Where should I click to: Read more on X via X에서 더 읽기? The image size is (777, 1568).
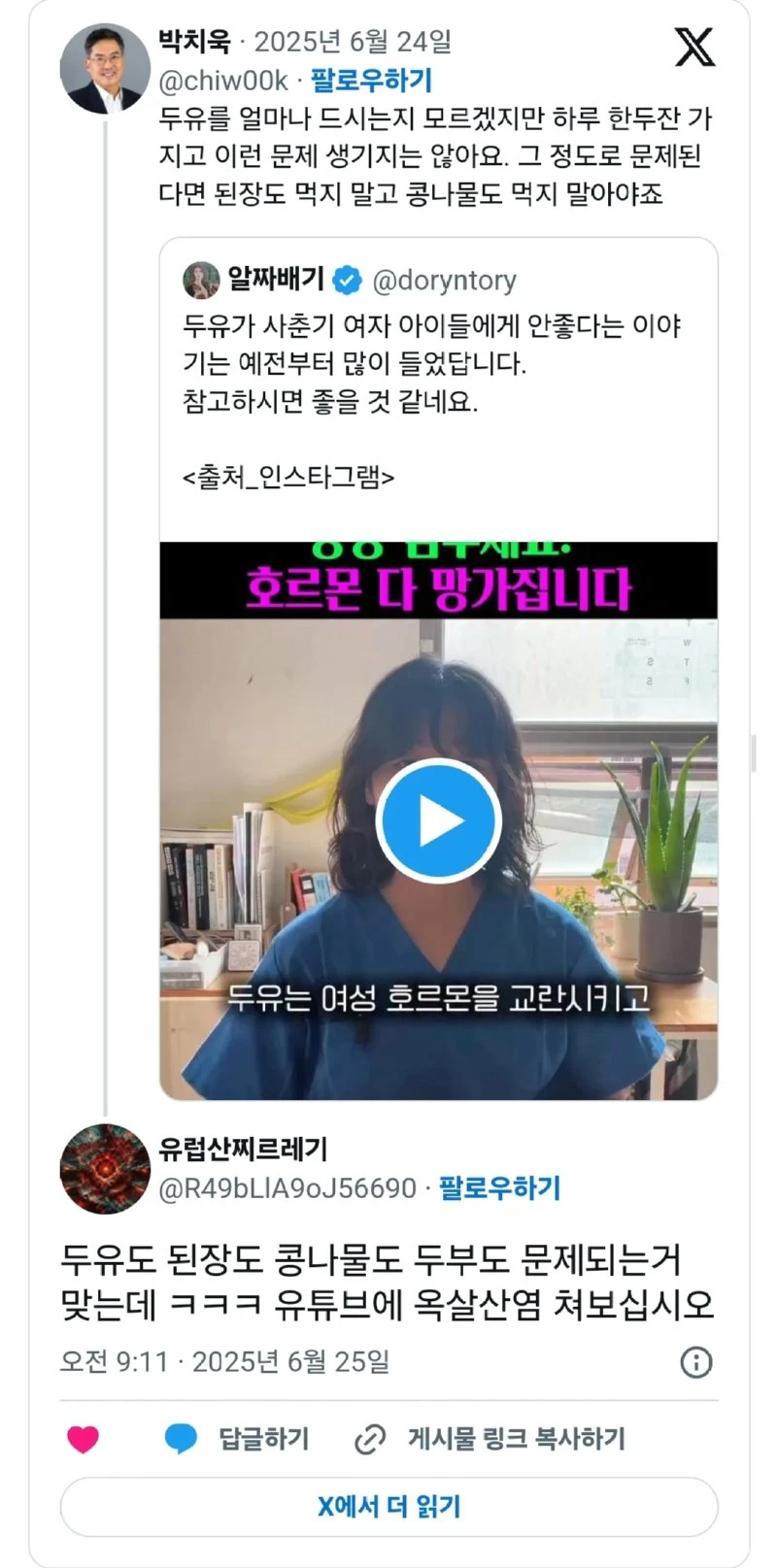tap(388, 1507)
